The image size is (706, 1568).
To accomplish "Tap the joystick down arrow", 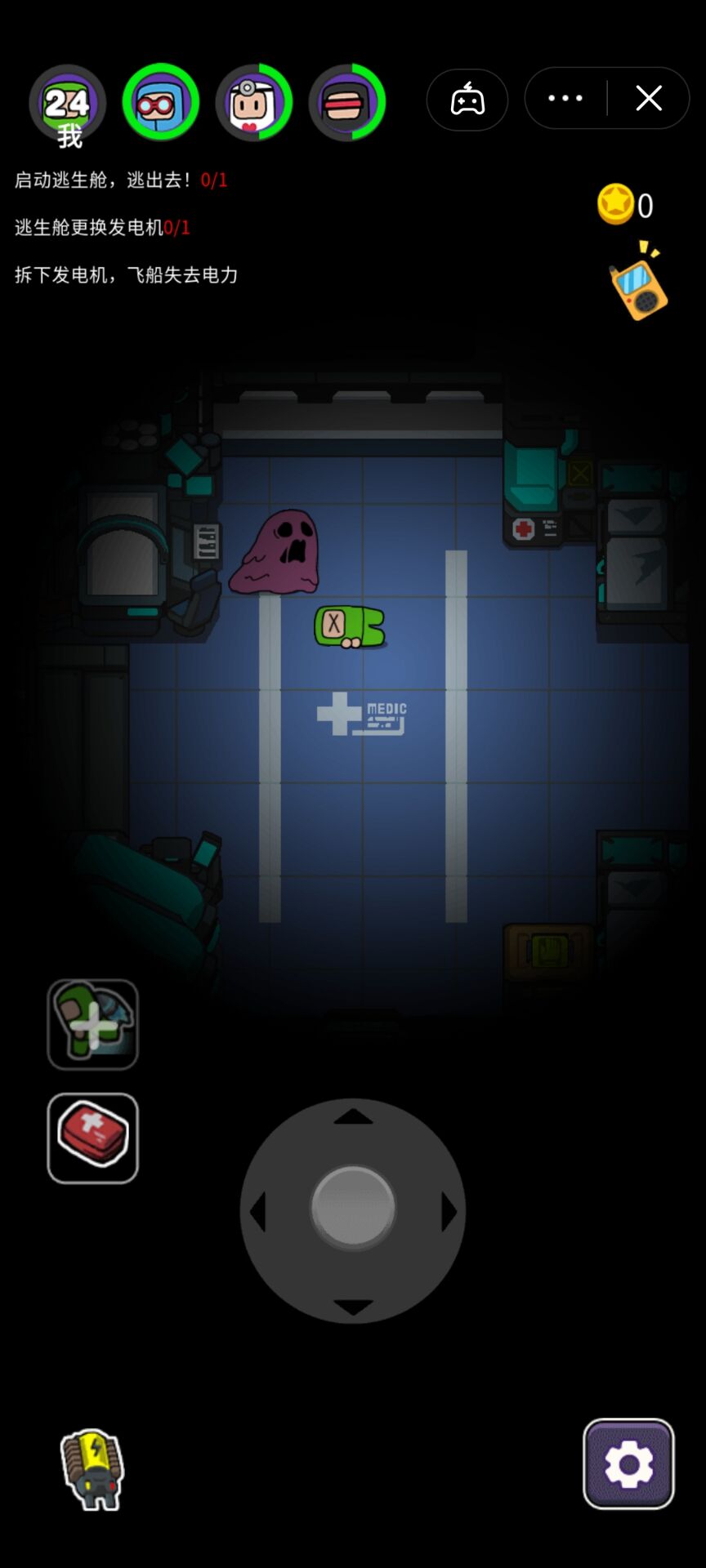I will (353, 1306).
